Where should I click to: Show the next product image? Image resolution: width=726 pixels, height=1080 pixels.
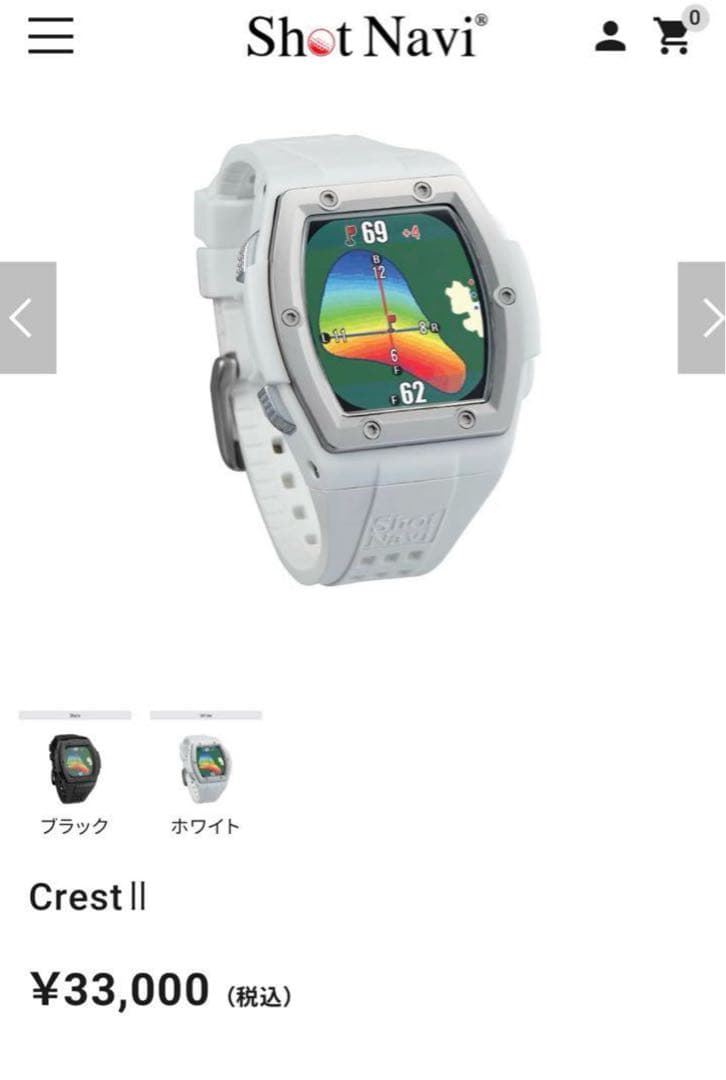pos(702,318)
